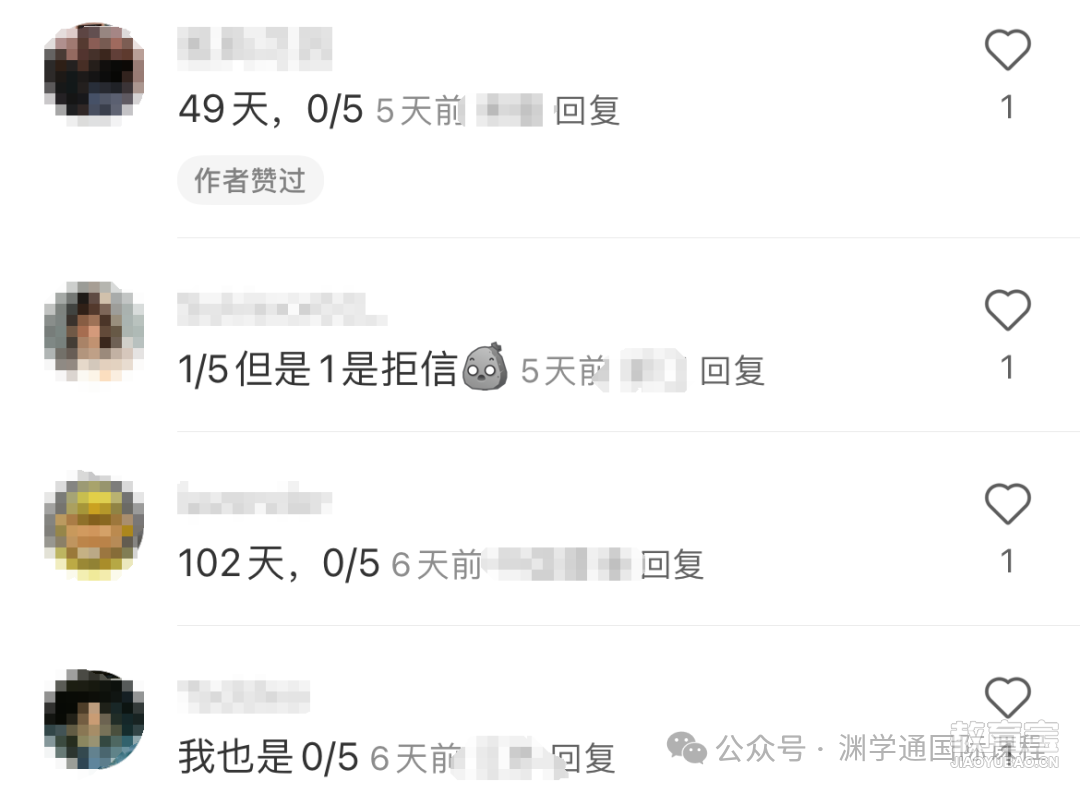This screenshot has height=791, width=1080.
Task: Open avatar of the "49天，0/5" commenter
Action: coord(94,72)
